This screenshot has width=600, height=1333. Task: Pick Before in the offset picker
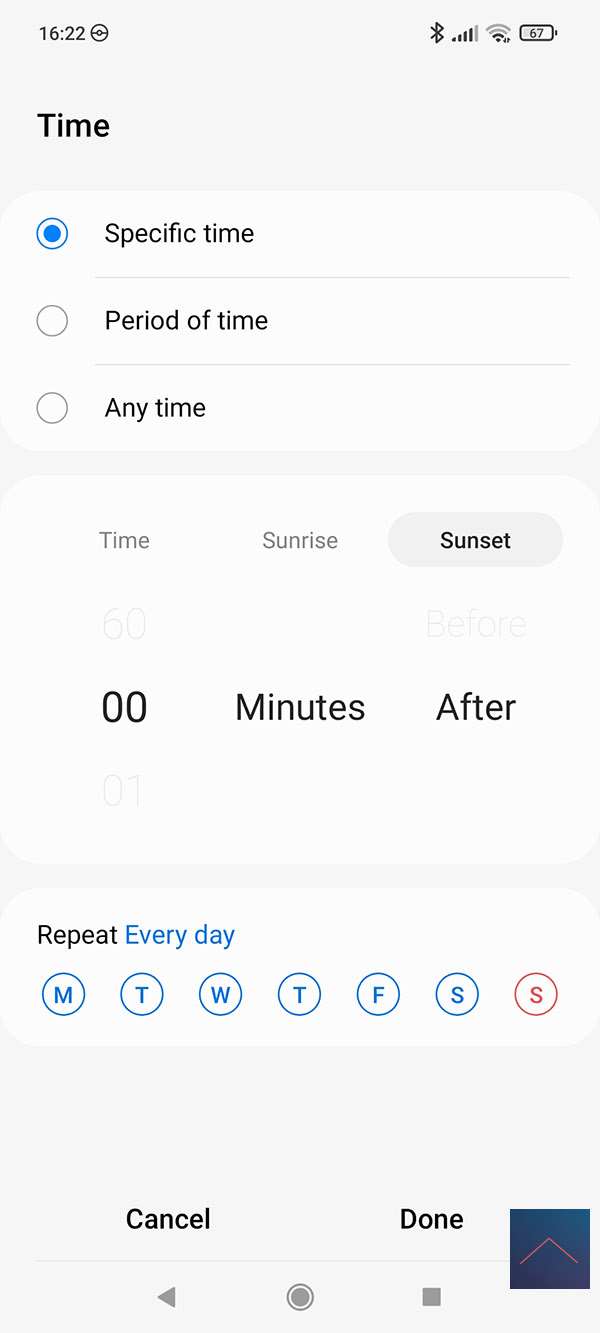[476, 624]
